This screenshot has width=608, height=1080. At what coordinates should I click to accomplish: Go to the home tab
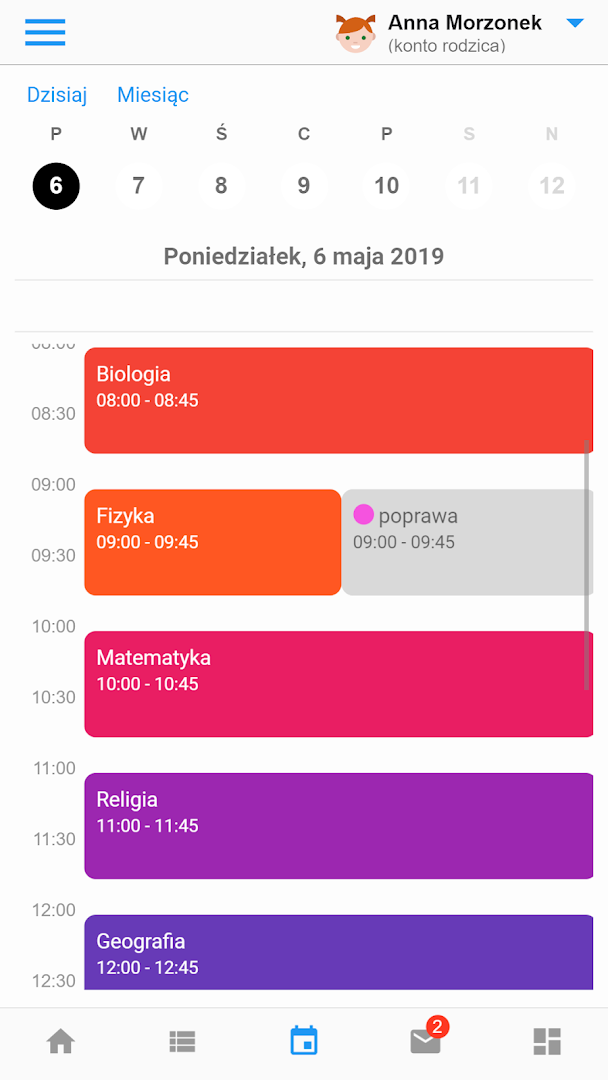tap(61, 1042)
